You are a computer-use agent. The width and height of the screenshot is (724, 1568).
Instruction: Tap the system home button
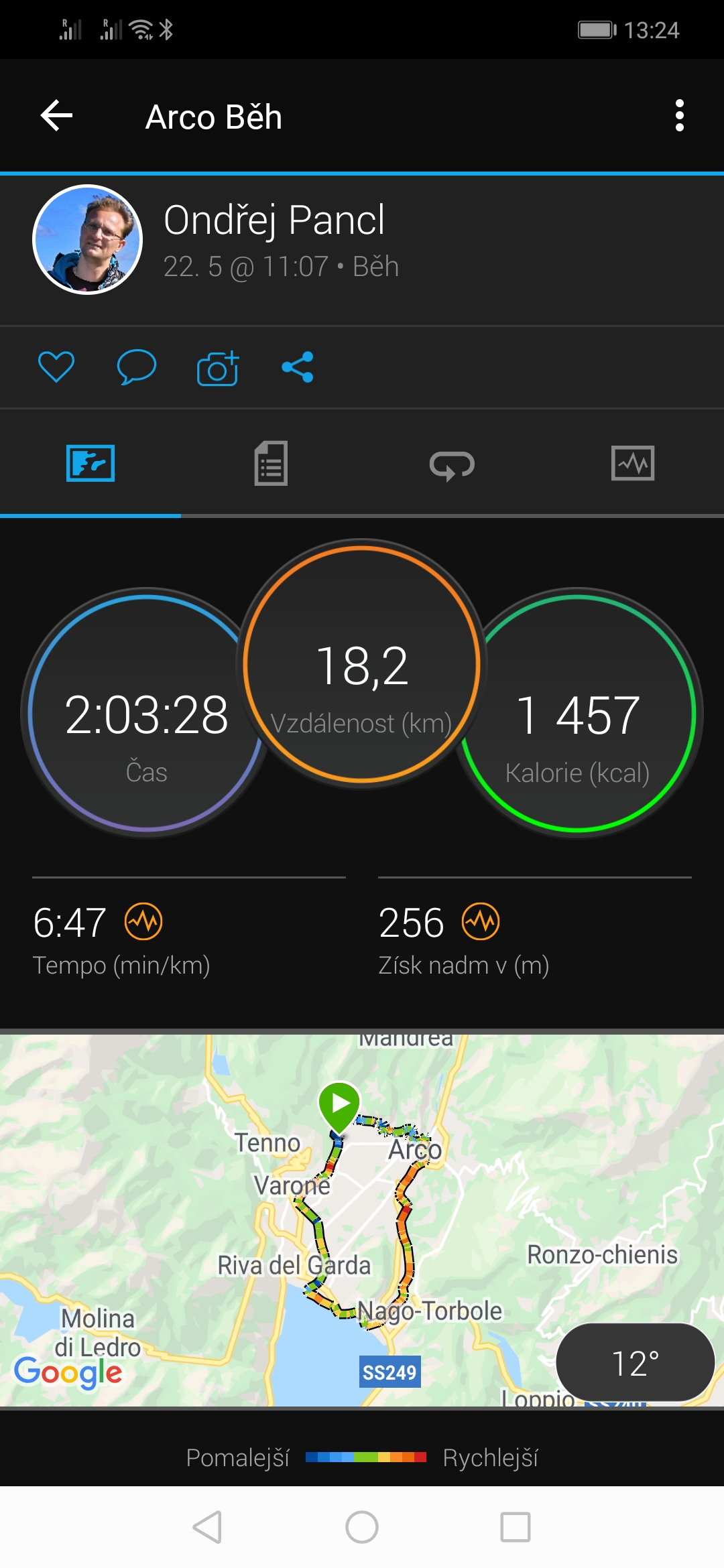pyautogui.click(x=362, y=1527)
